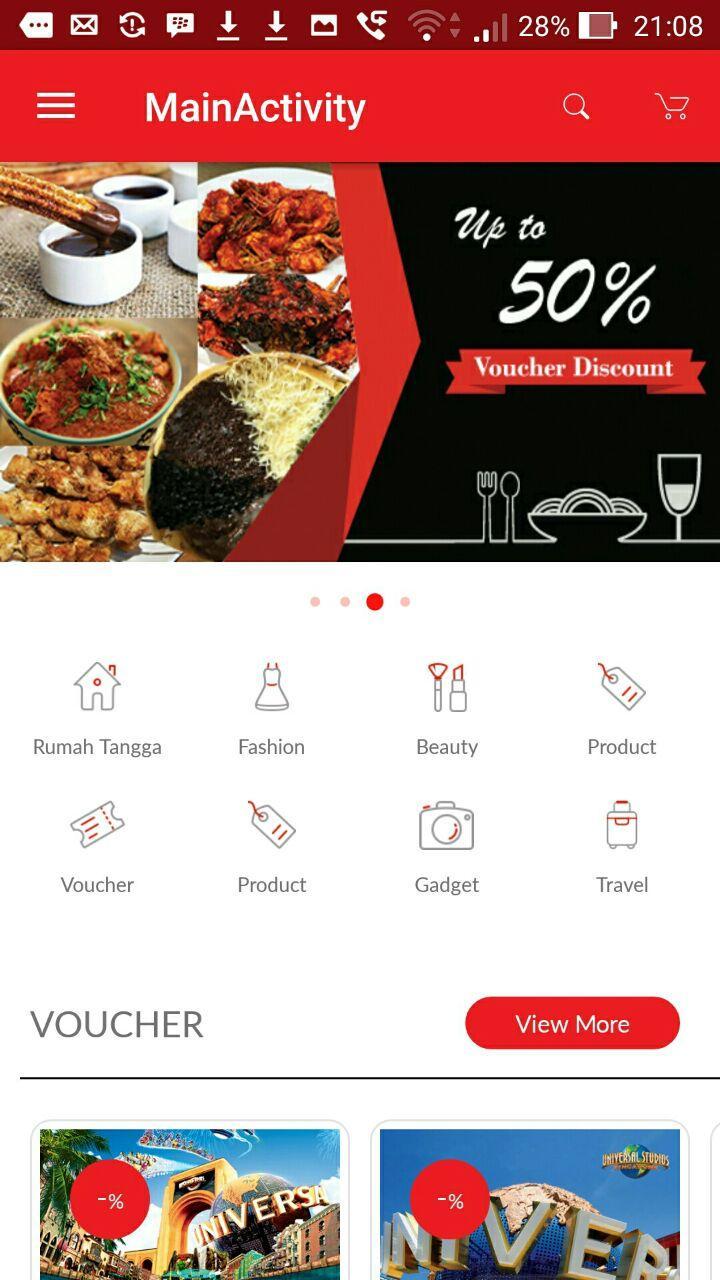Tap the VOUCHER section heading

tap(116, 1023)
